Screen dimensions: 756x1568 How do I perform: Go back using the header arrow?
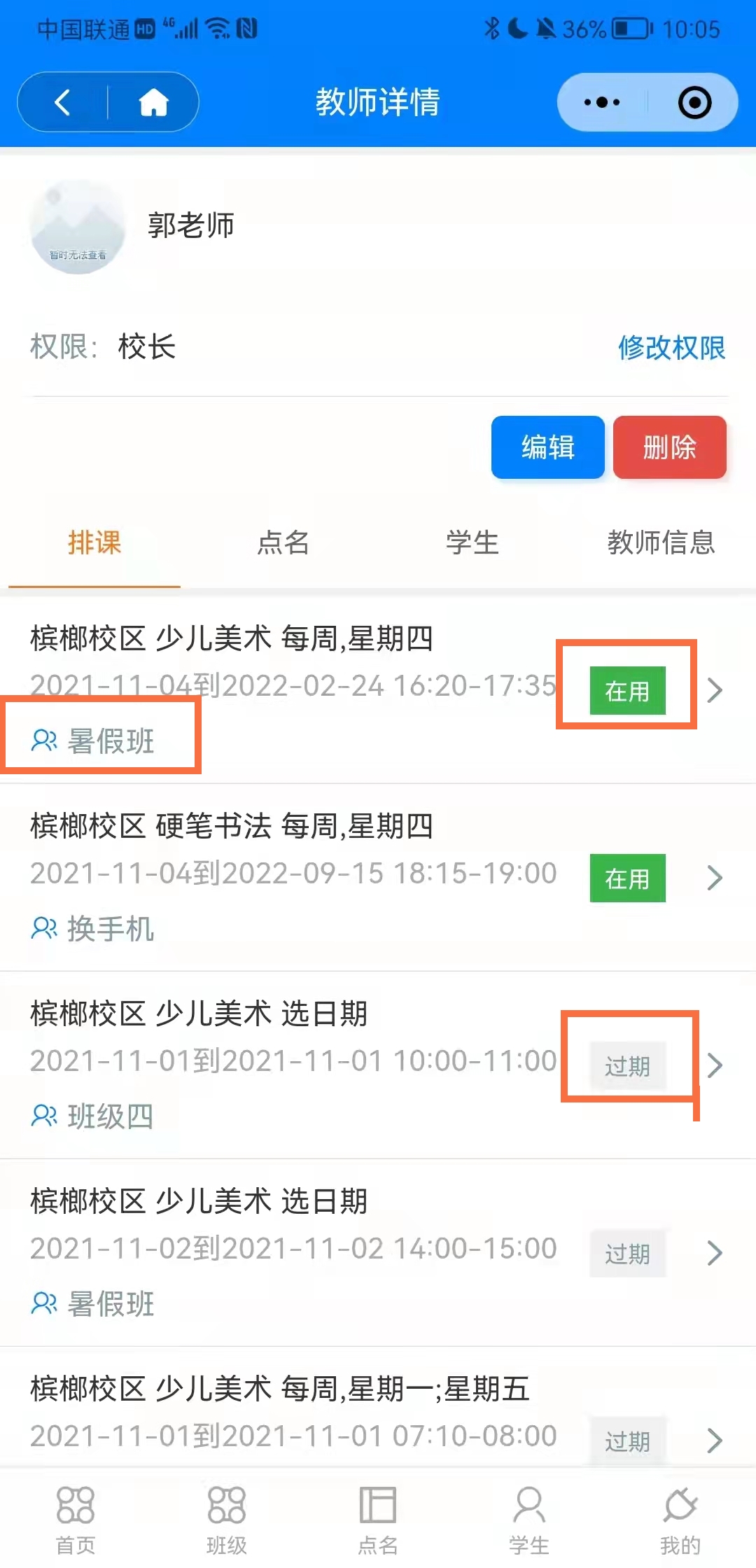62,102
